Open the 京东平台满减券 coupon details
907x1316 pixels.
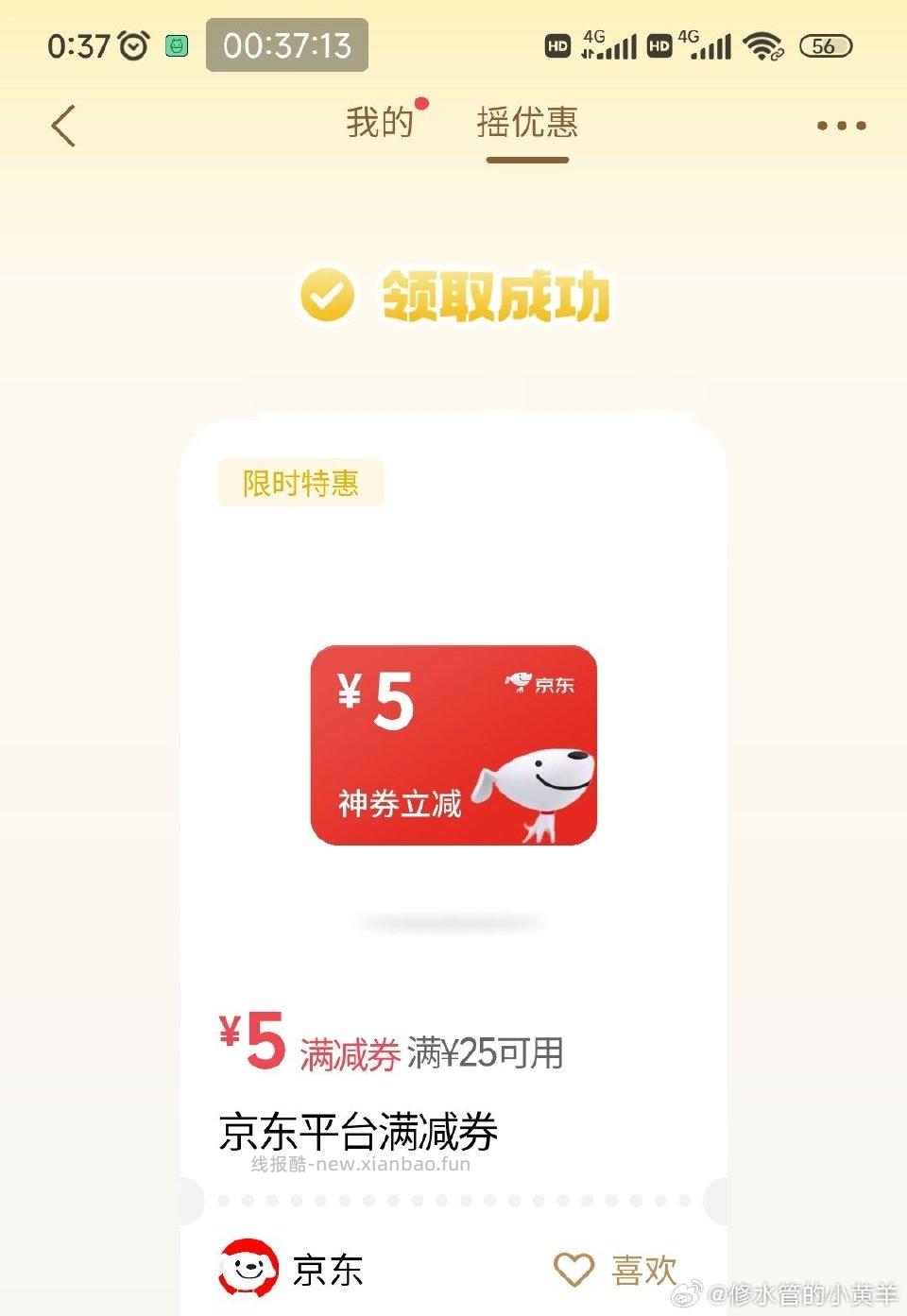tap(355, 1131)
